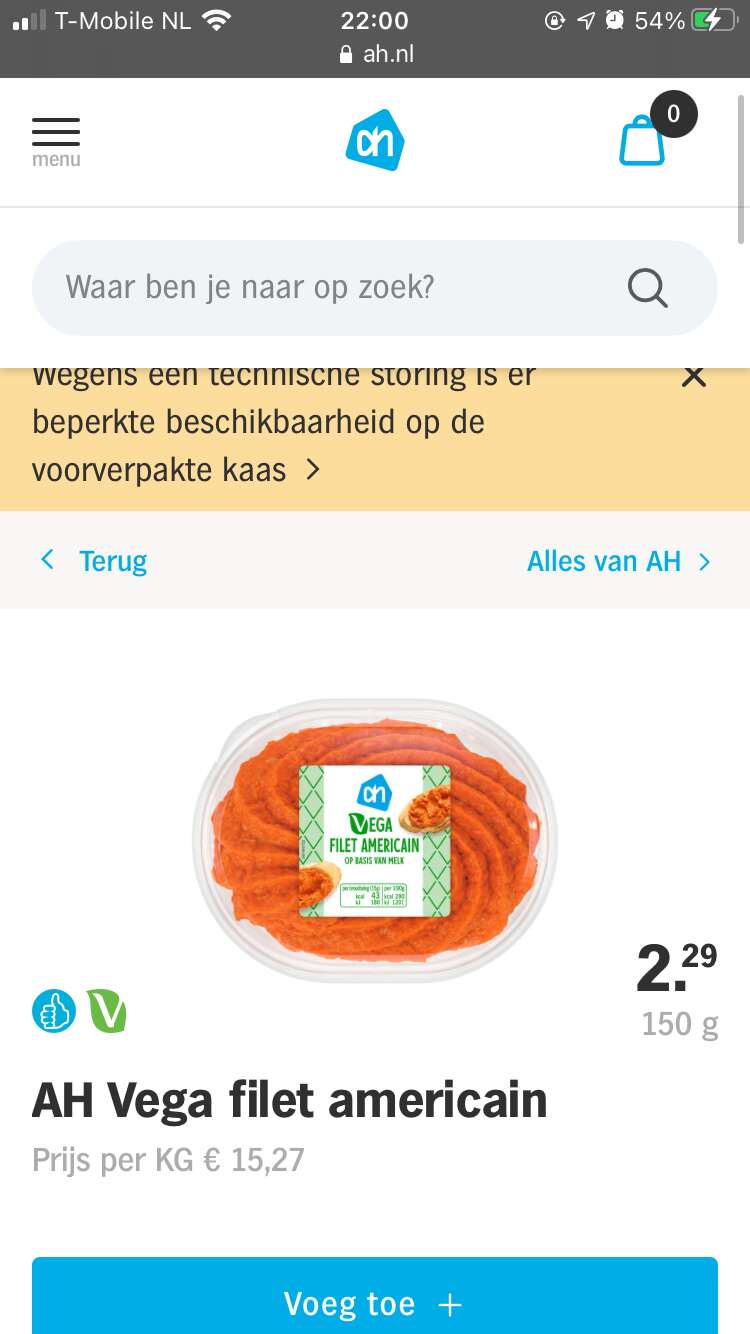Open 'Alles van AH'
The image size is (750, 1334).
(619, 561)
